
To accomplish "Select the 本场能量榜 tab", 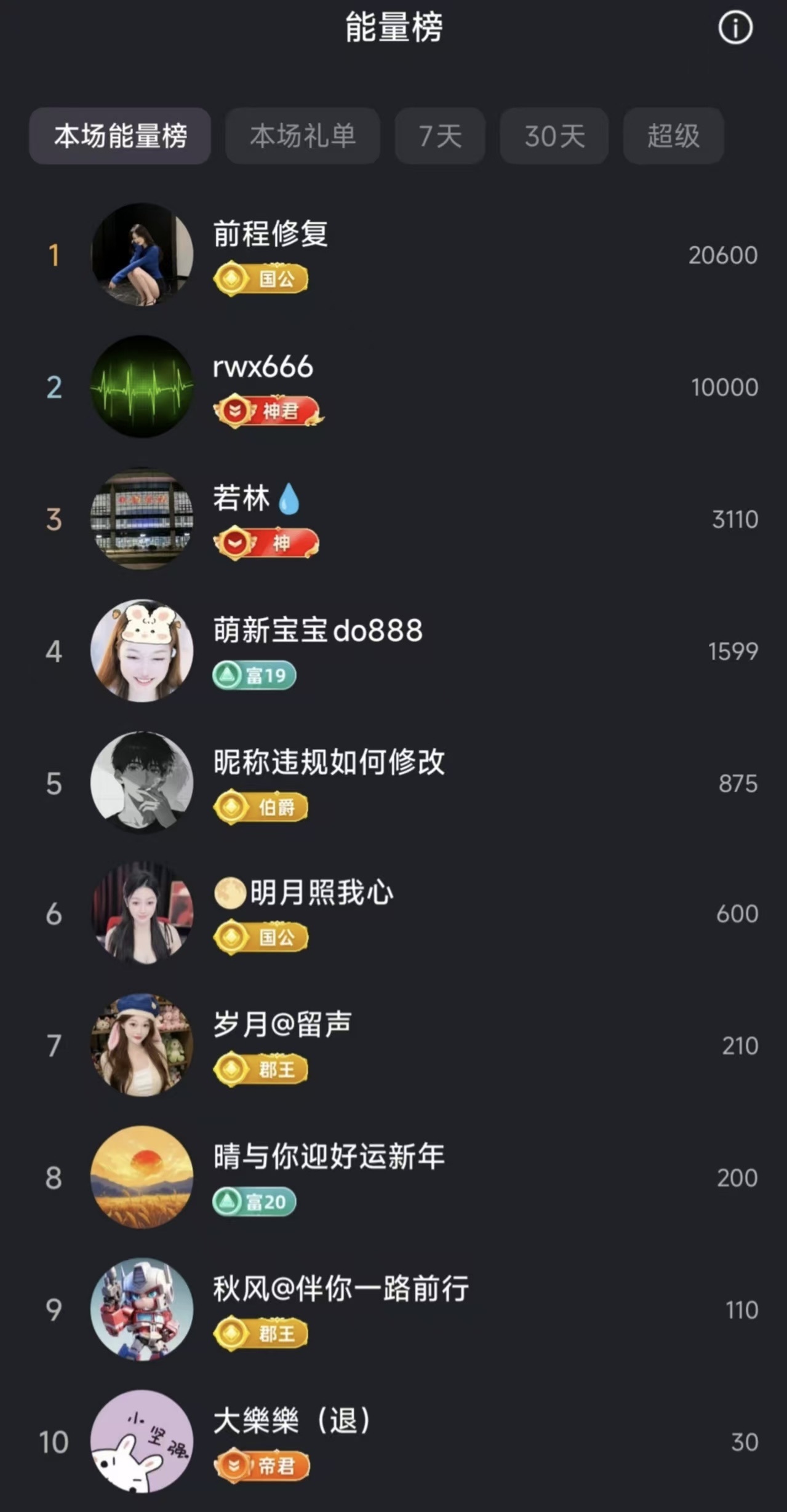I will coord(119,137).
